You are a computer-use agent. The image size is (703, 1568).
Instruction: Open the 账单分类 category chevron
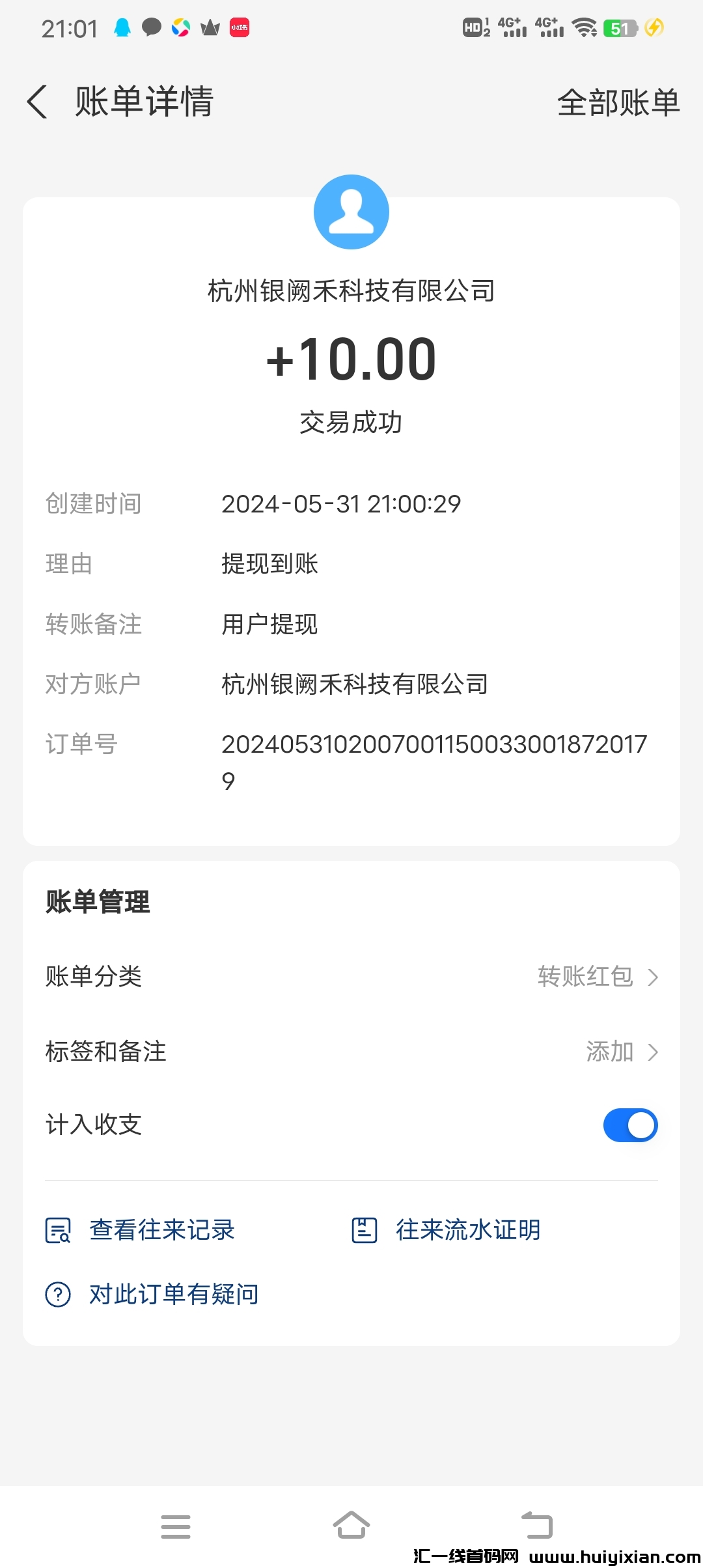coord(654,977)
